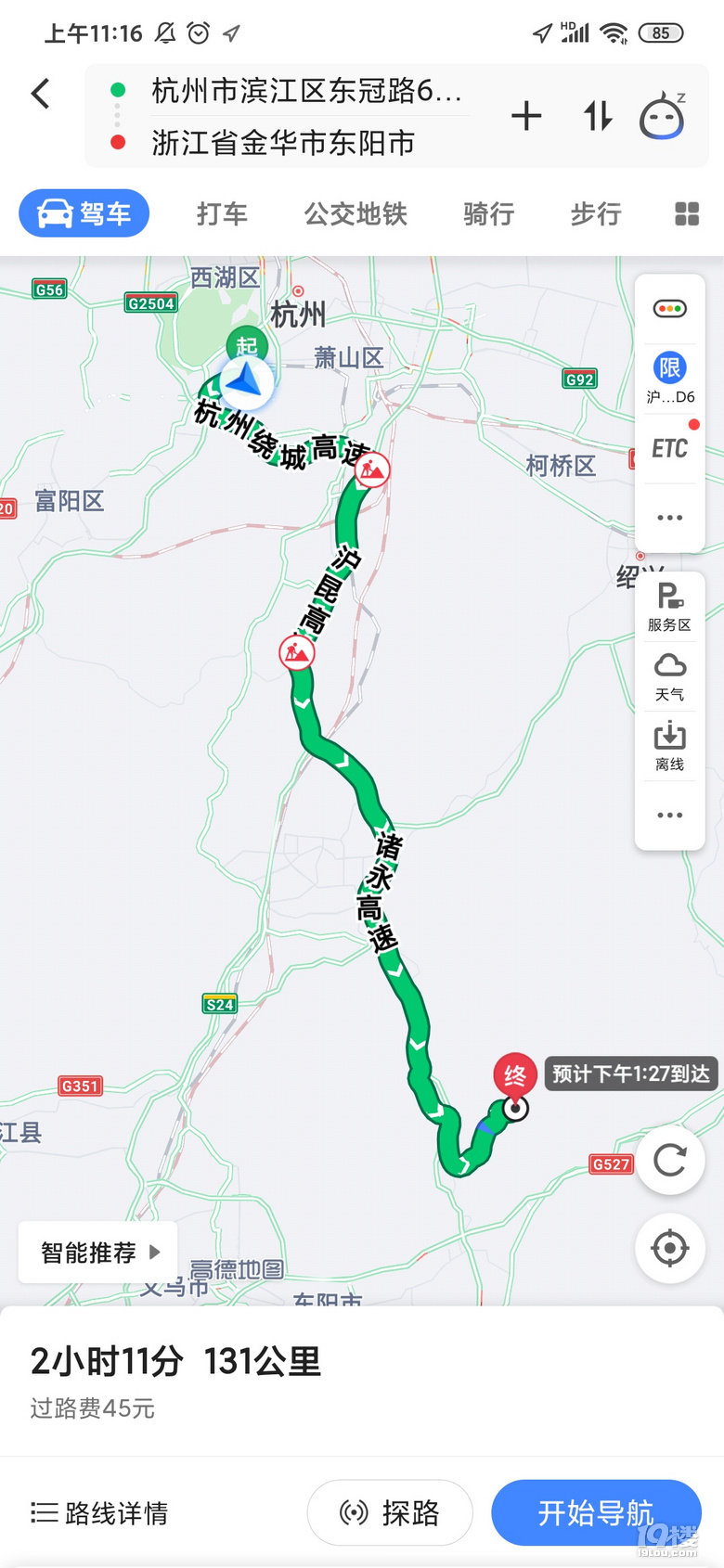
Task: Edit destination 浙江省金华市东阳市
Action: pos(283,143)
